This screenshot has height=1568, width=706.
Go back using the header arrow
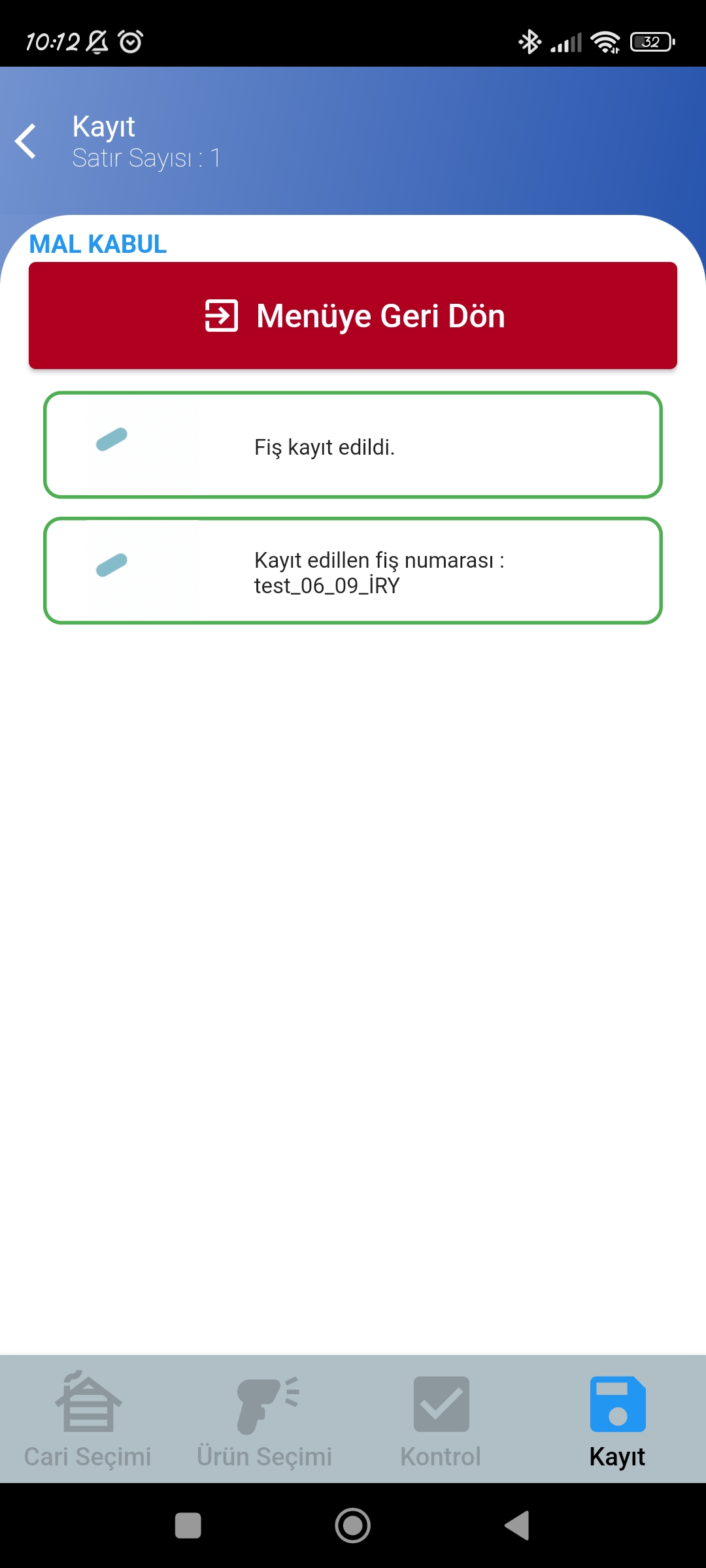point(26,141)
